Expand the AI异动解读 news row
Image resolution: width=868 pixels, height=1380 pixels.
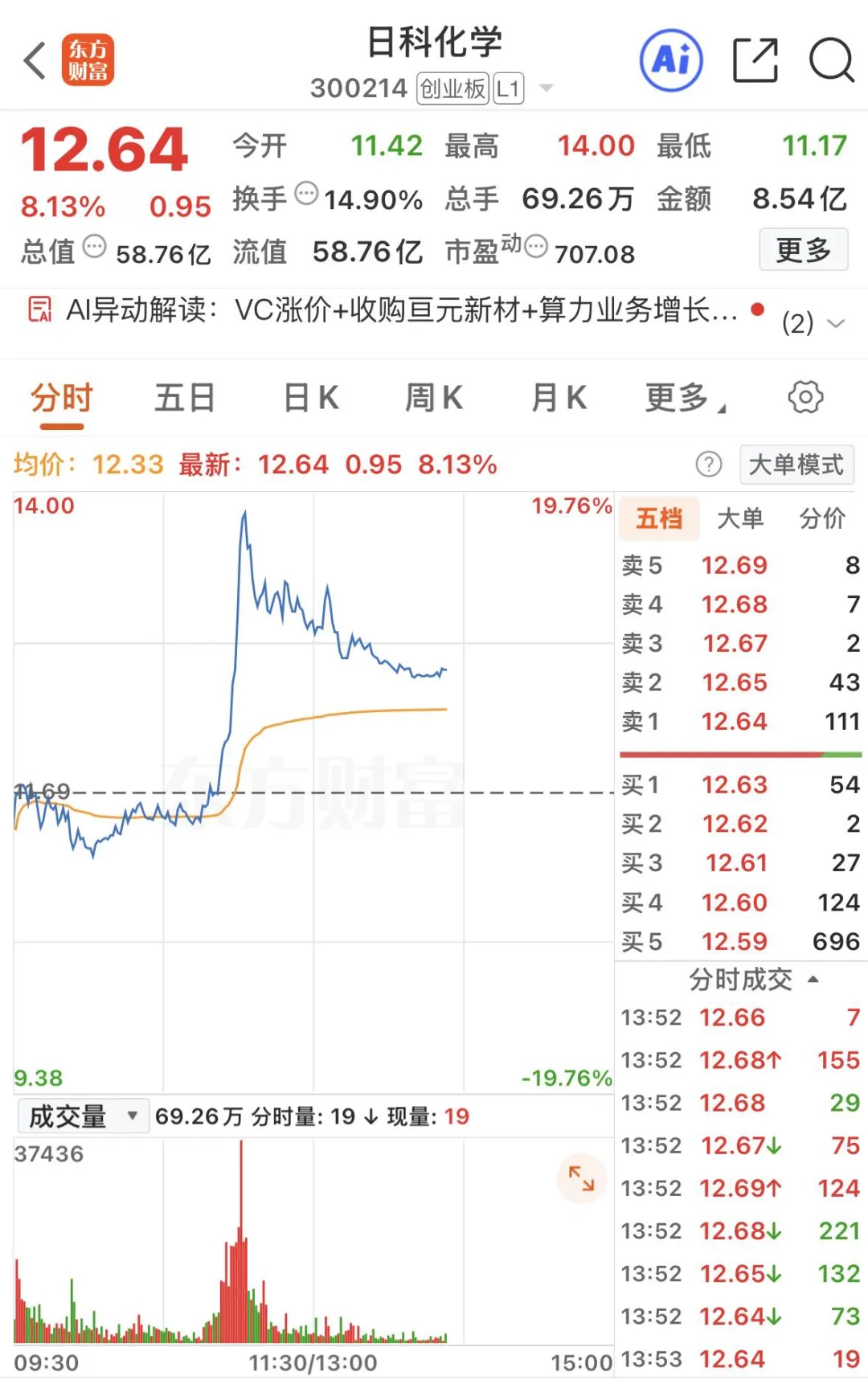pyautogui.click(x=434, y=314)
